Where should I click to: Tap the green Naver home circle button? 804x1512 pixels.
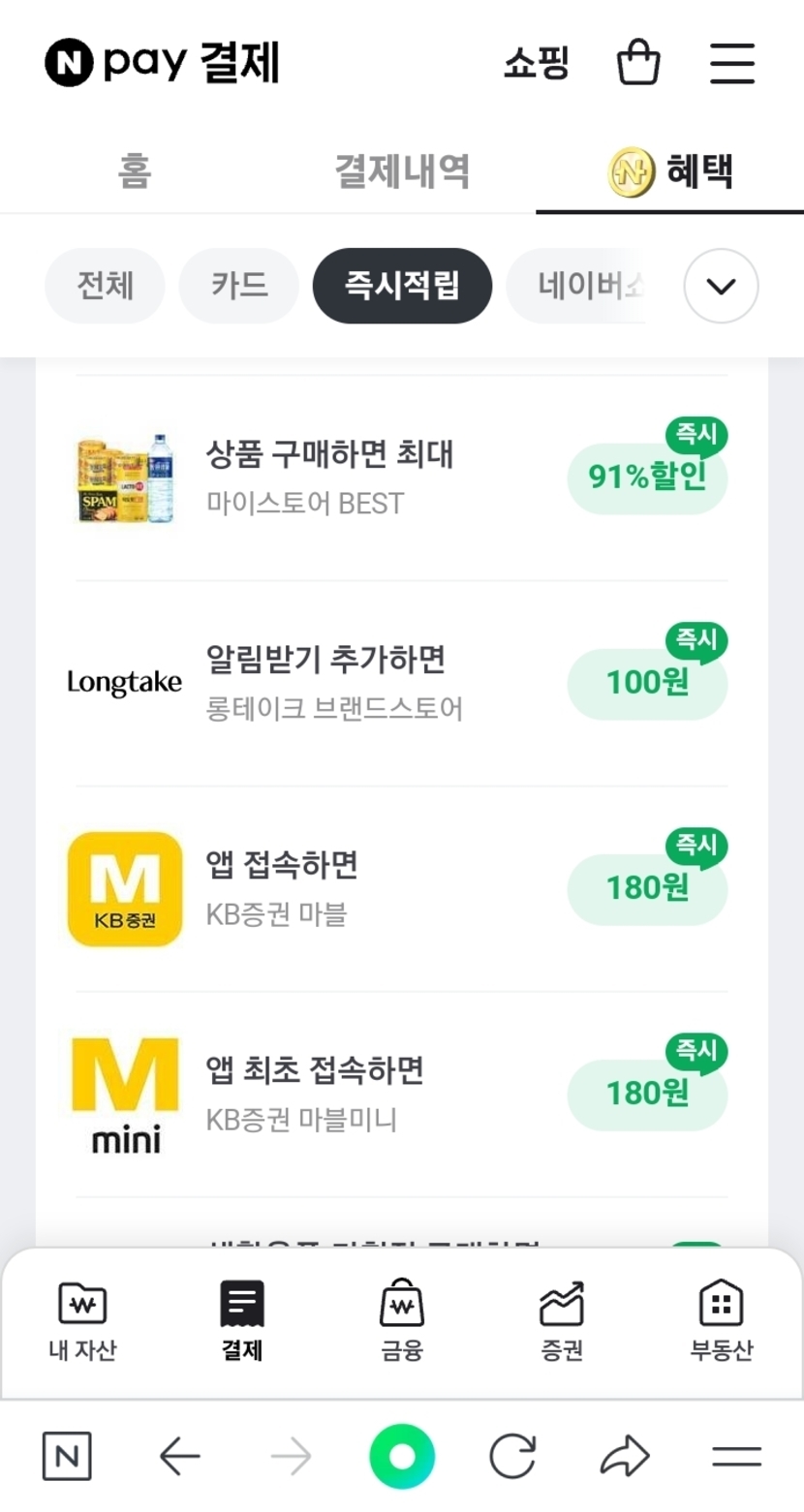pyautogui.click(x=402, y=1456)
